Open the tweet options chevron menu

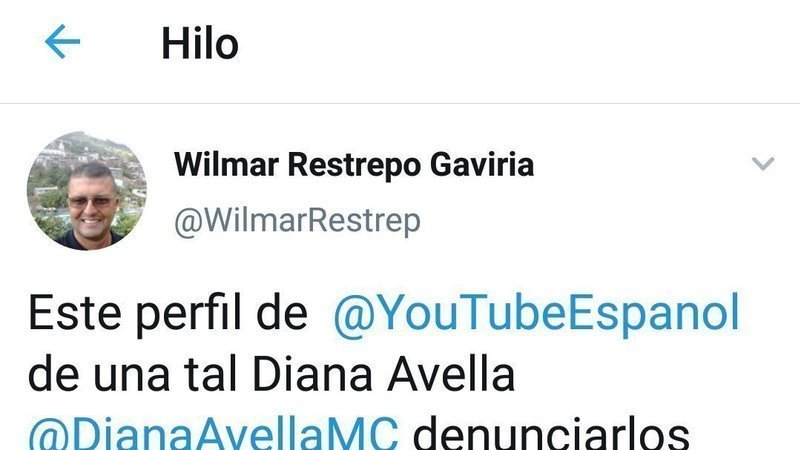(x=763, y=163)
